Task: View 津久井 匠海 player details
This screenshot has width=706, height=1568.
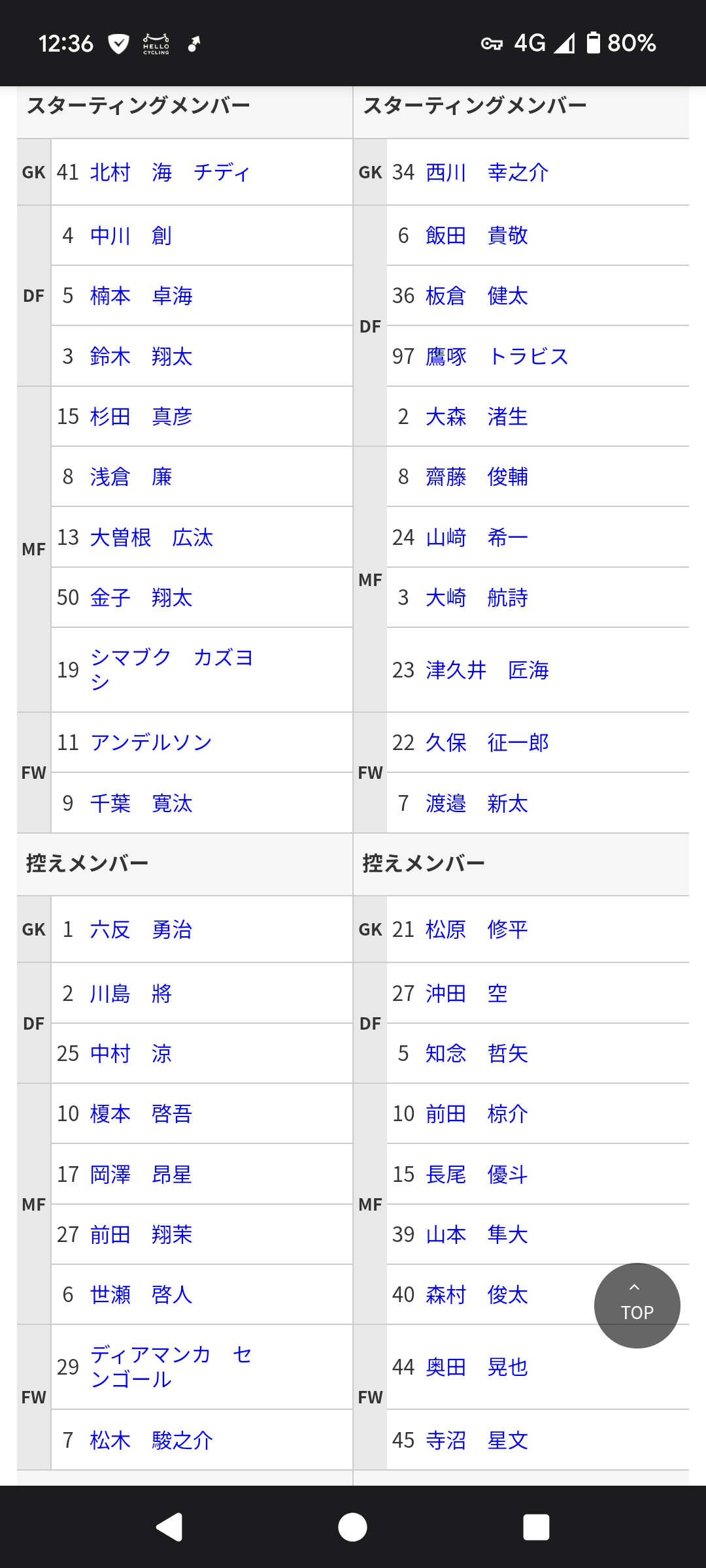Action: coord(487,670)
